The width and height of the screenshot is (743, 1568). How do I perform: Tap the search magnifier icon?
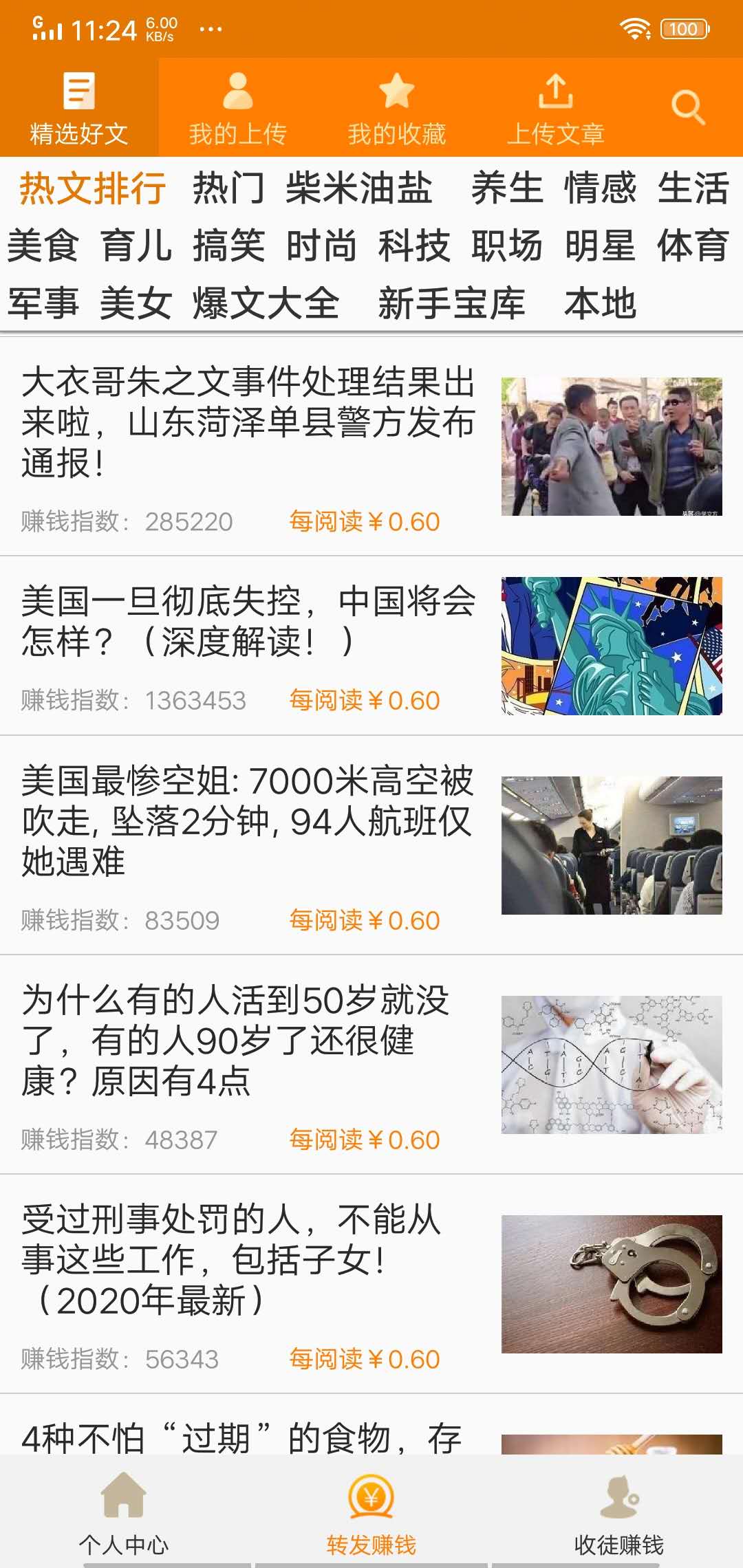[x=686, y=107]
